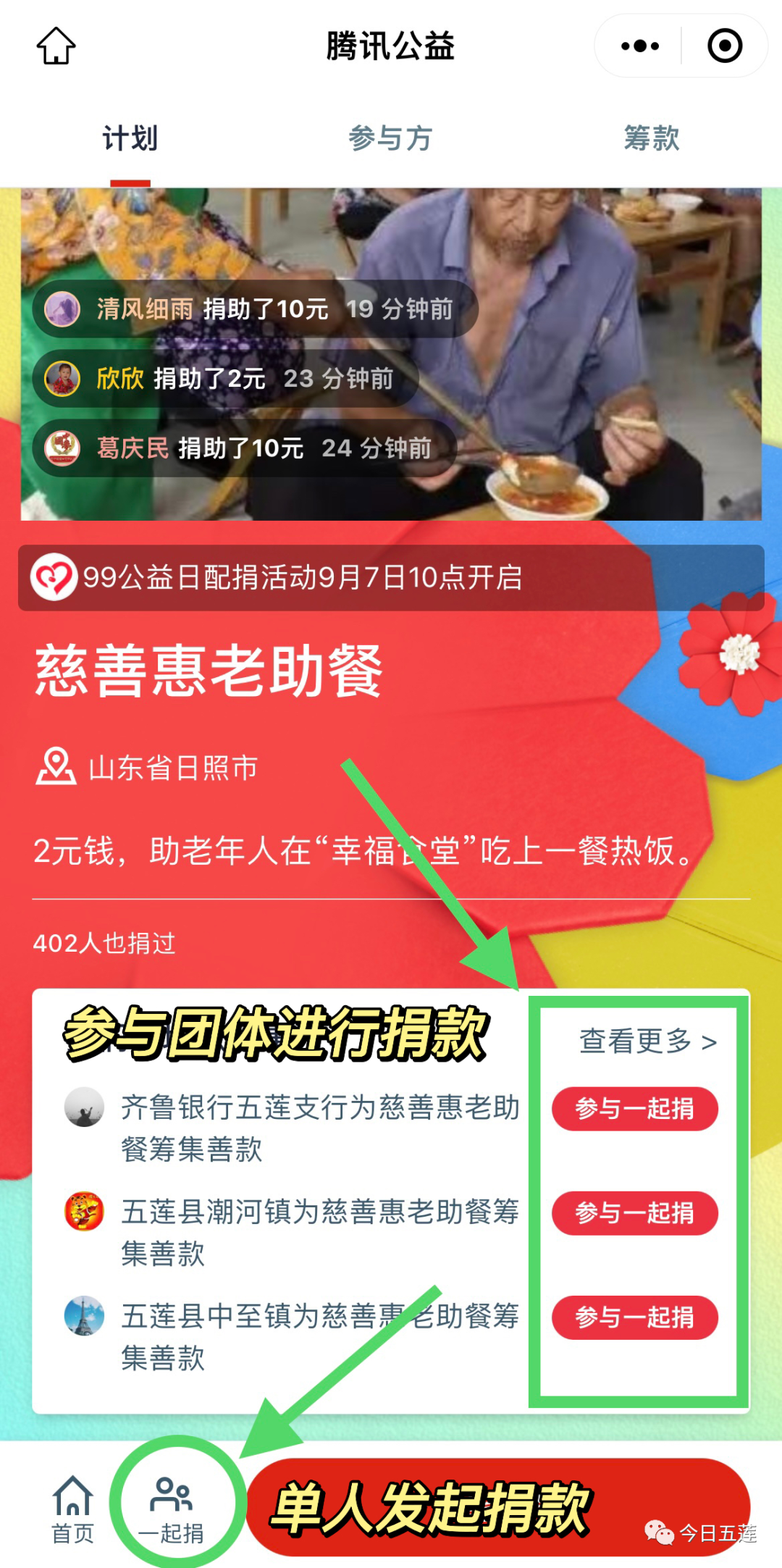
Task: Join 五莲县中至镇 team via 参与一起捐
Action: coord(635,1317)
